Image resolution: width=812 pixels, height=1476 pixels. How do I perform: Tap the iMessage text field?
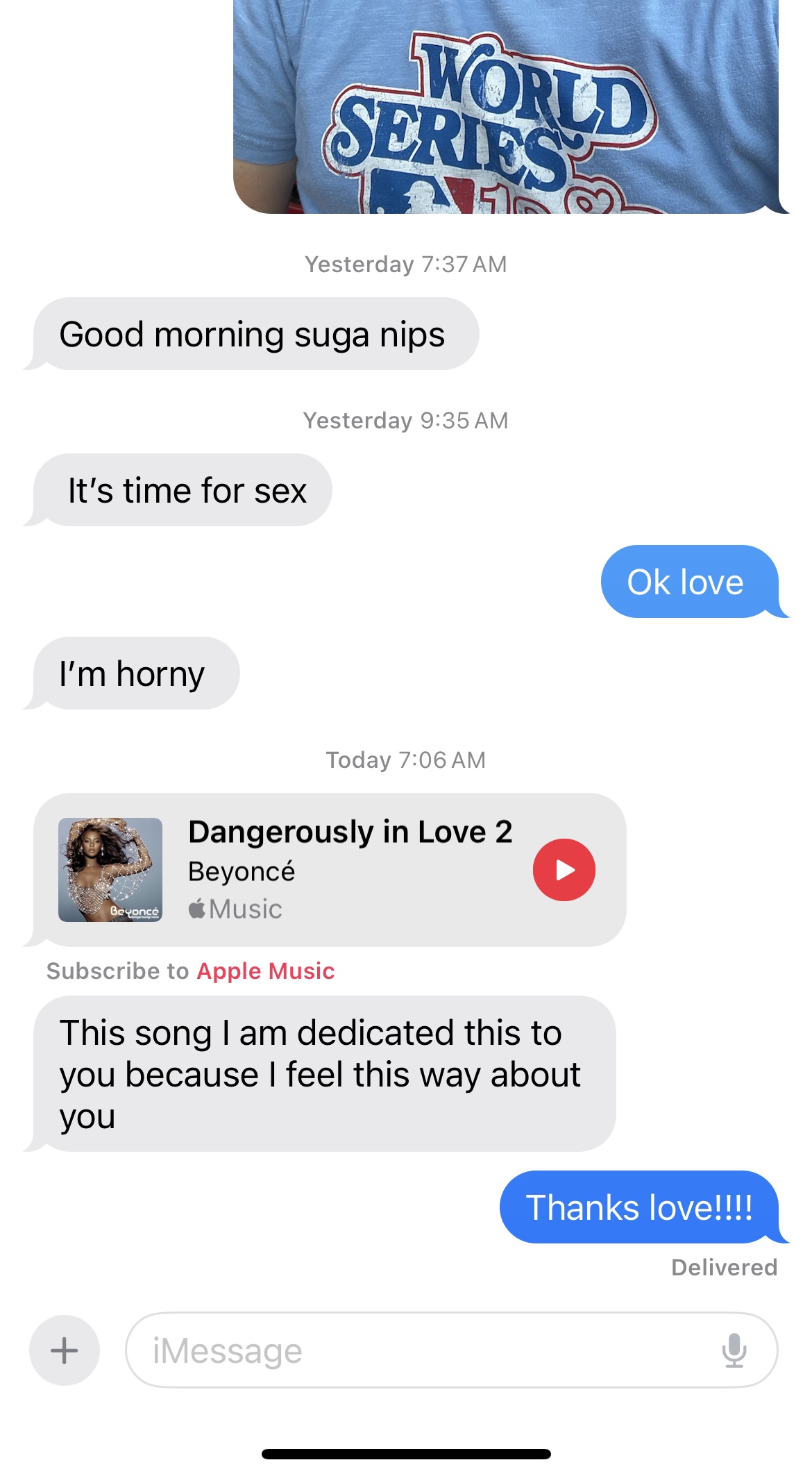click(416, 1350)
